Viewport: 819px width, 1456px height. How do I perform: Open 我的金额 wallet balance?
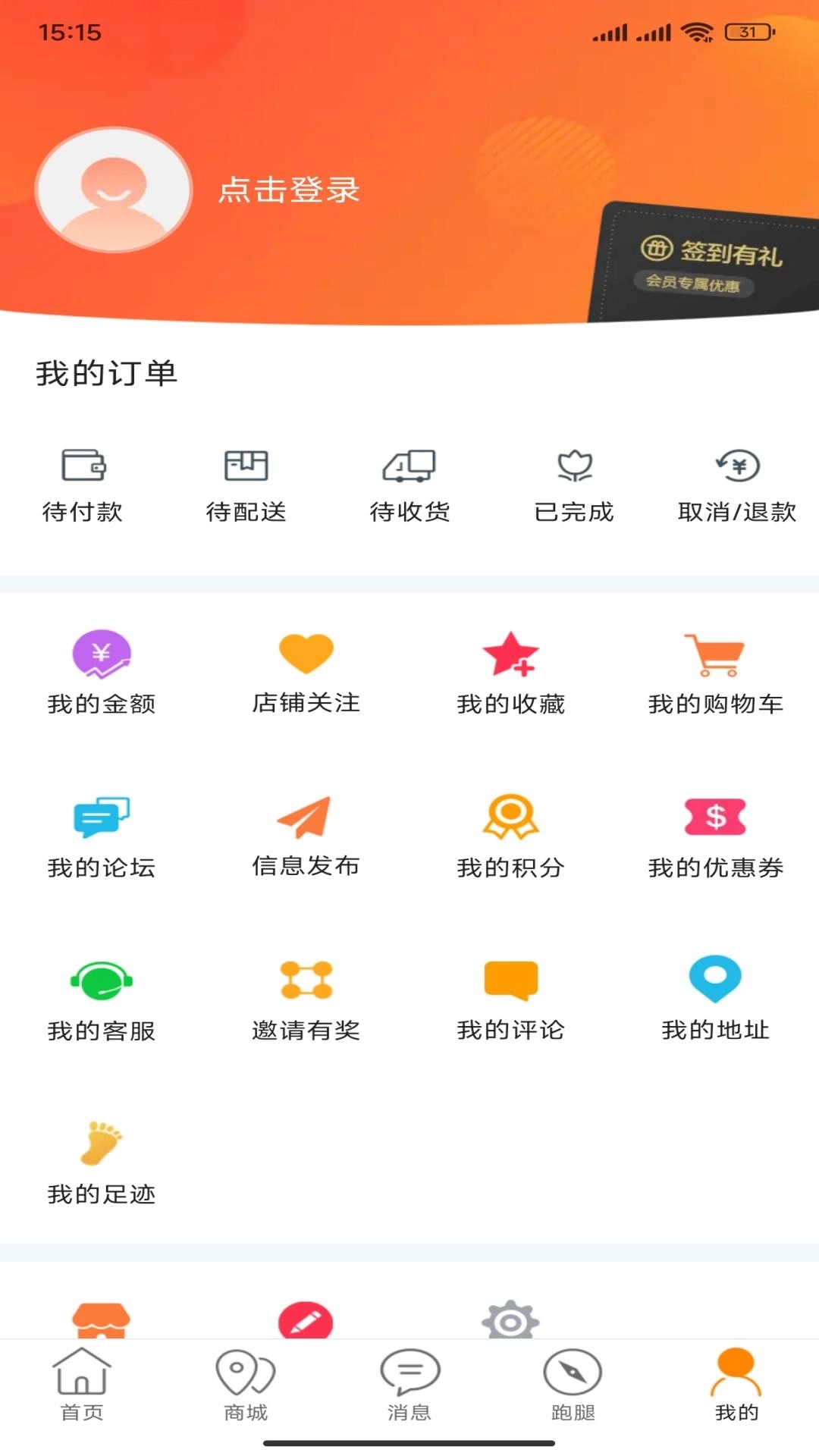tap(101, 671)
